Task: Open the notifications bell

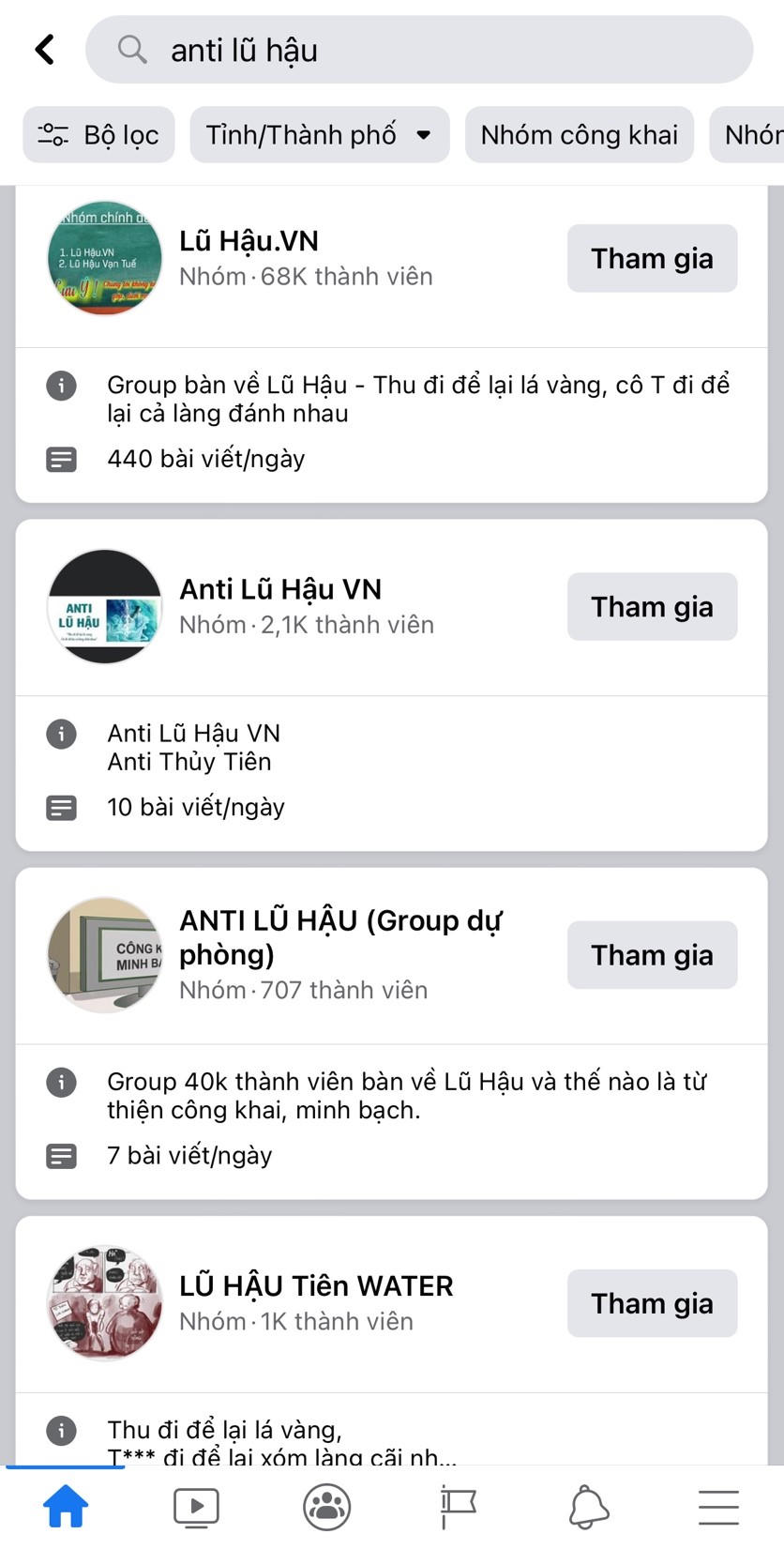Action: point(589,1507)
